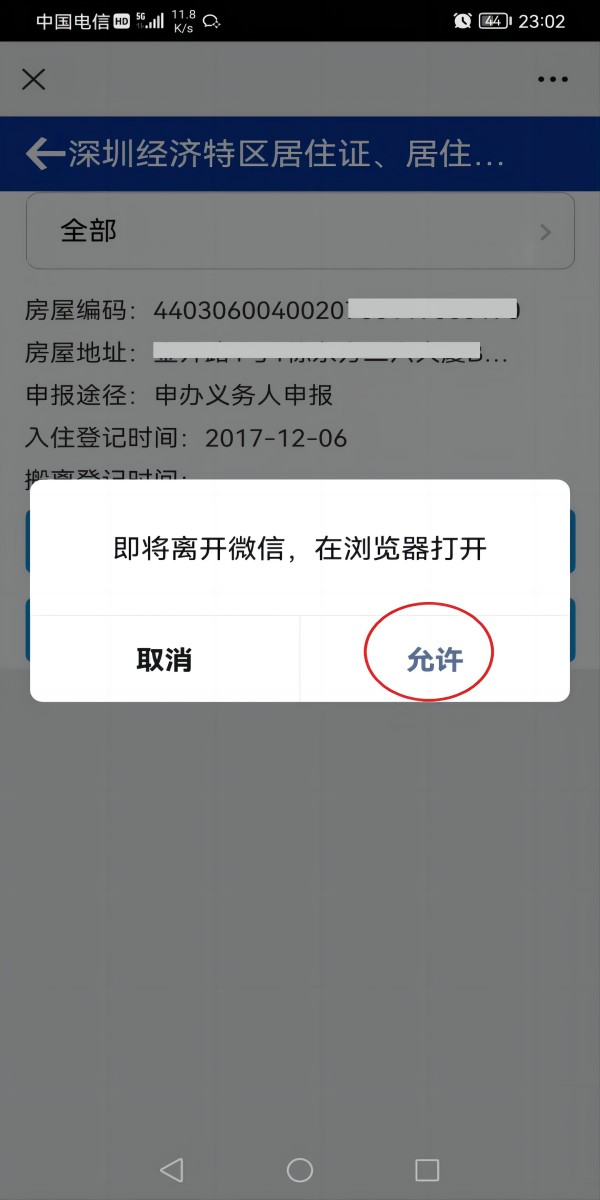Tap the system home button
Screen dimensions: 600x1200
300,1170
